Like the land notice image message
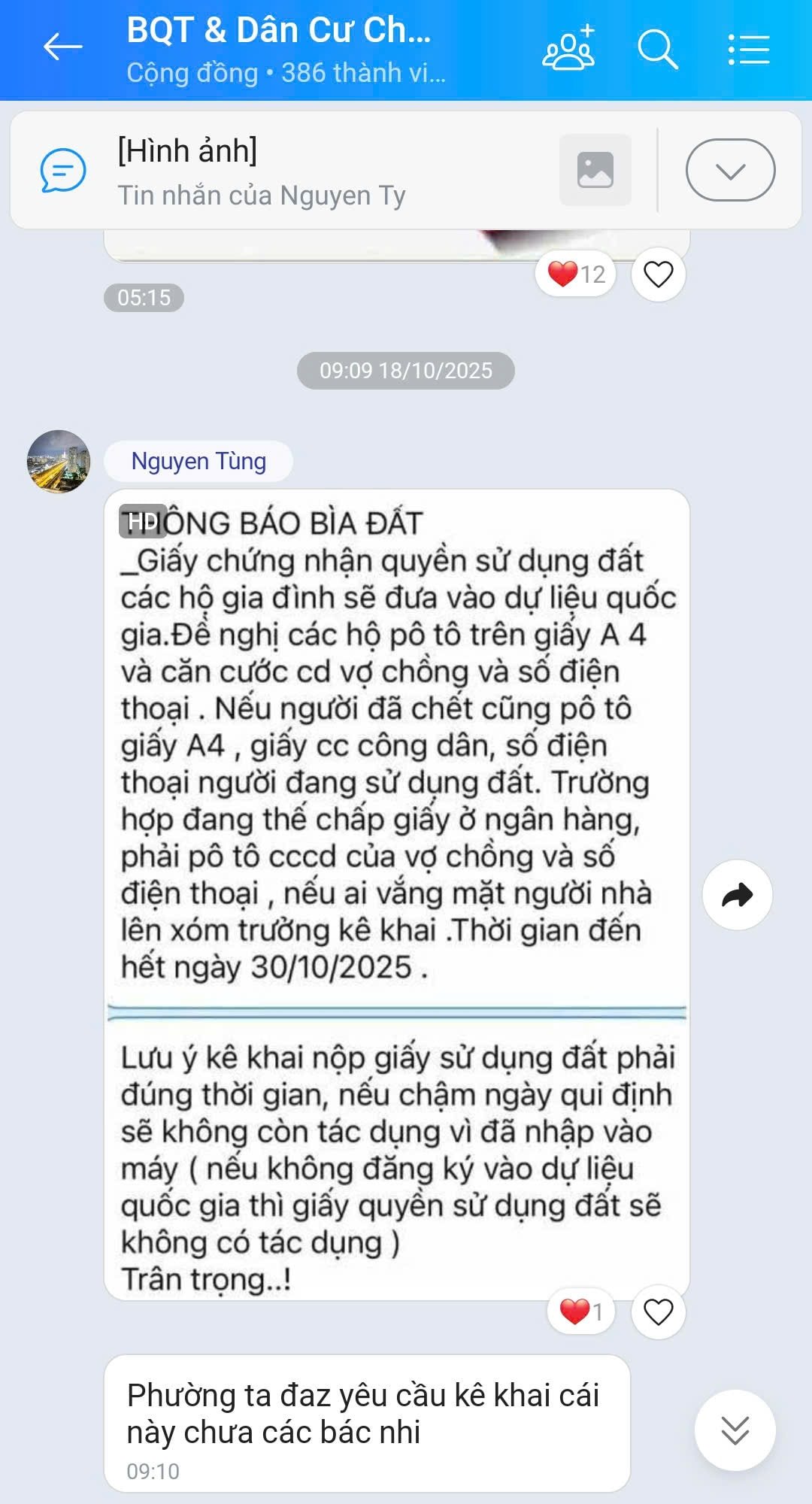The width and height of the screenshot is (812, 1504). 658,1312
